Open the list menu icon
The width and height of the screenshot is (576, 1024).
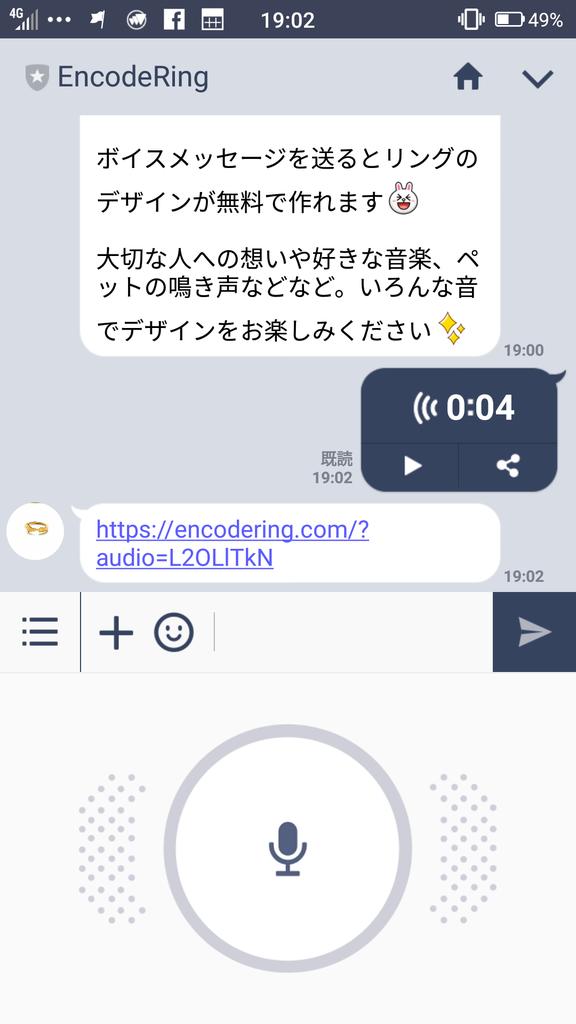click(40, 632)
